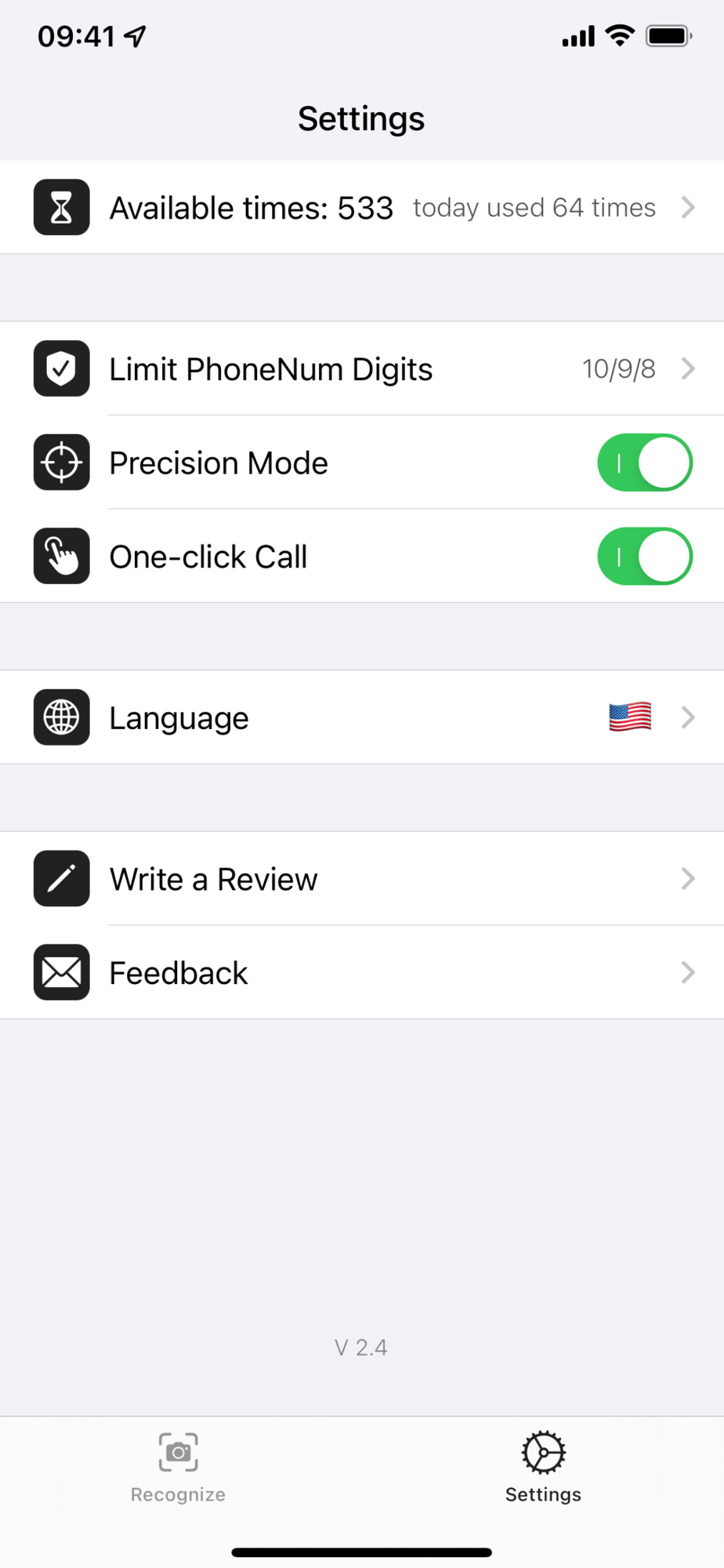This screenshot has height=1568, width=724.
Task: Turn off Precision Mode switch
Action: point(644,463)
